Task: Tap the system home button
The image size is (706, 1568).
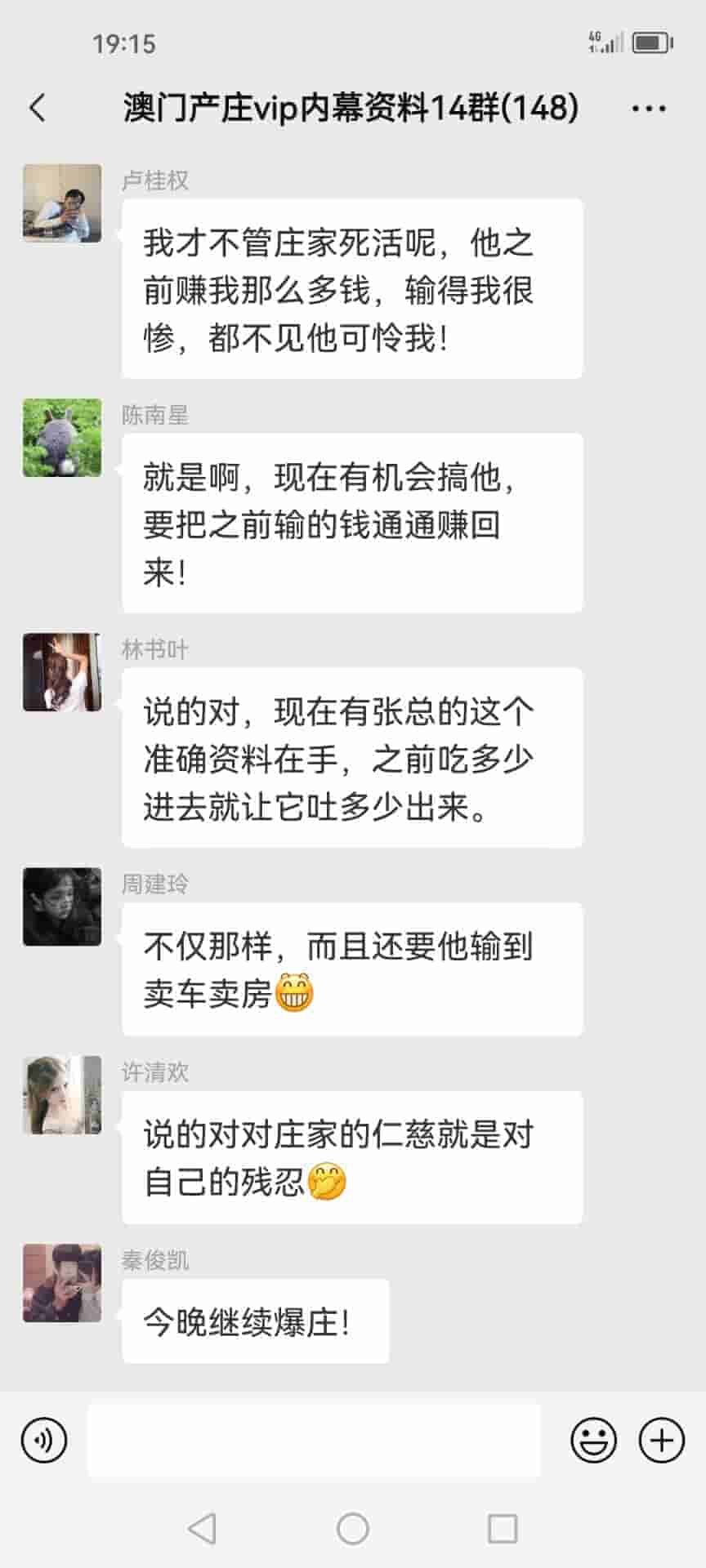Action: [x=353, y=1528]
